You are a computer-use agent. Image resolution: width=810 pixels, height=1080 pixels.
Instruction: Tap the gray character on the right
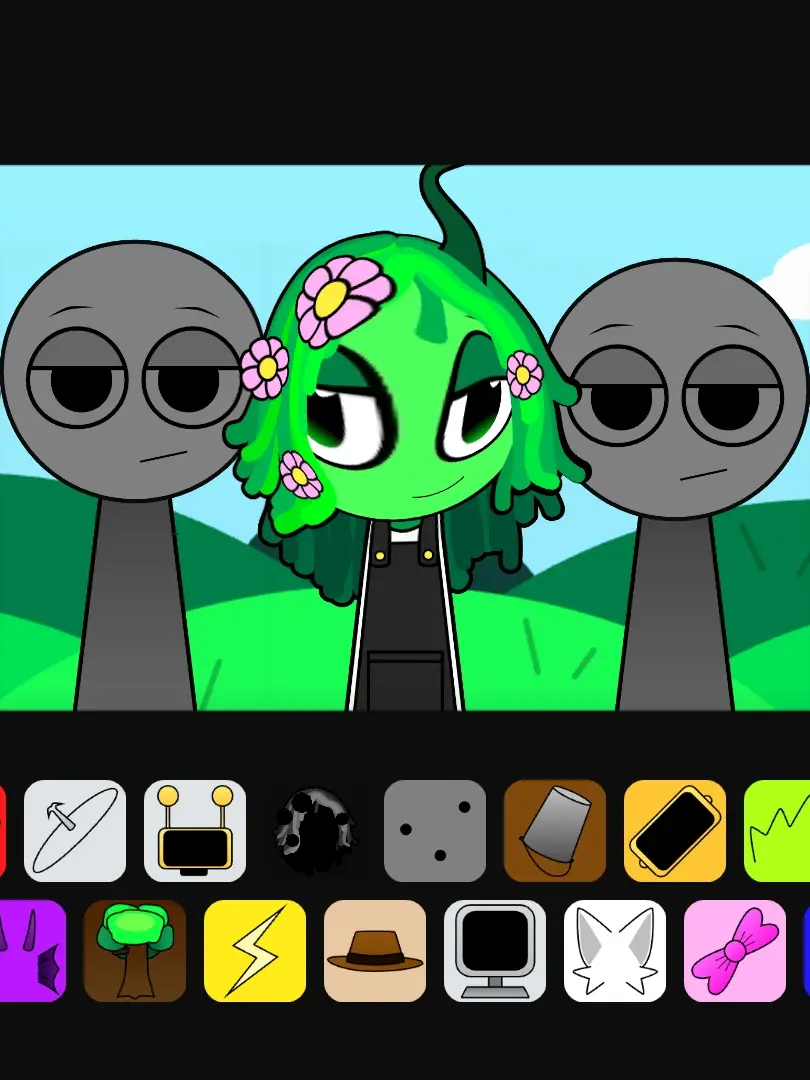click(677, 420)
